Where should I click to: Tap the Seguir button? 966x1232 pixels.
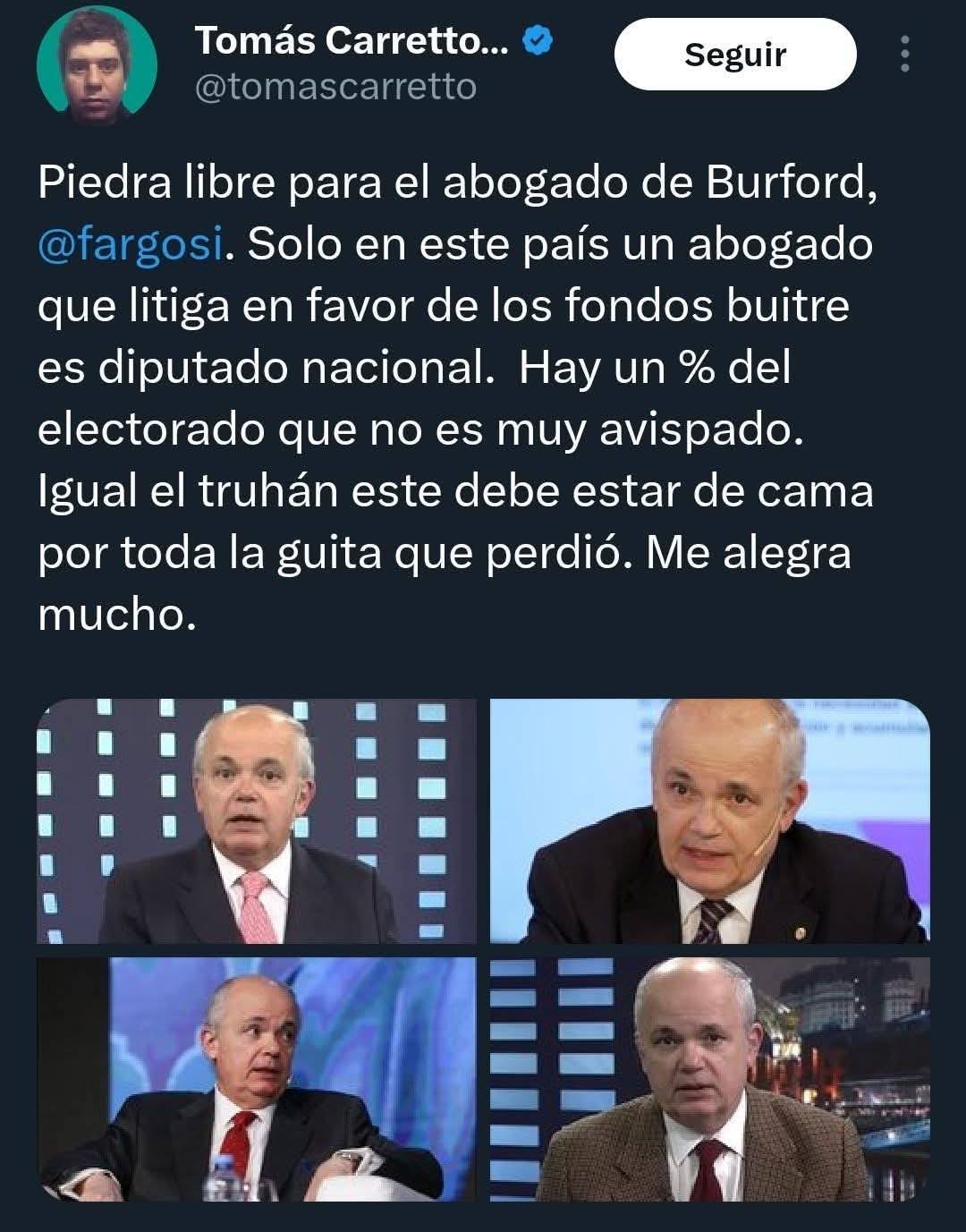pos(734,55)
